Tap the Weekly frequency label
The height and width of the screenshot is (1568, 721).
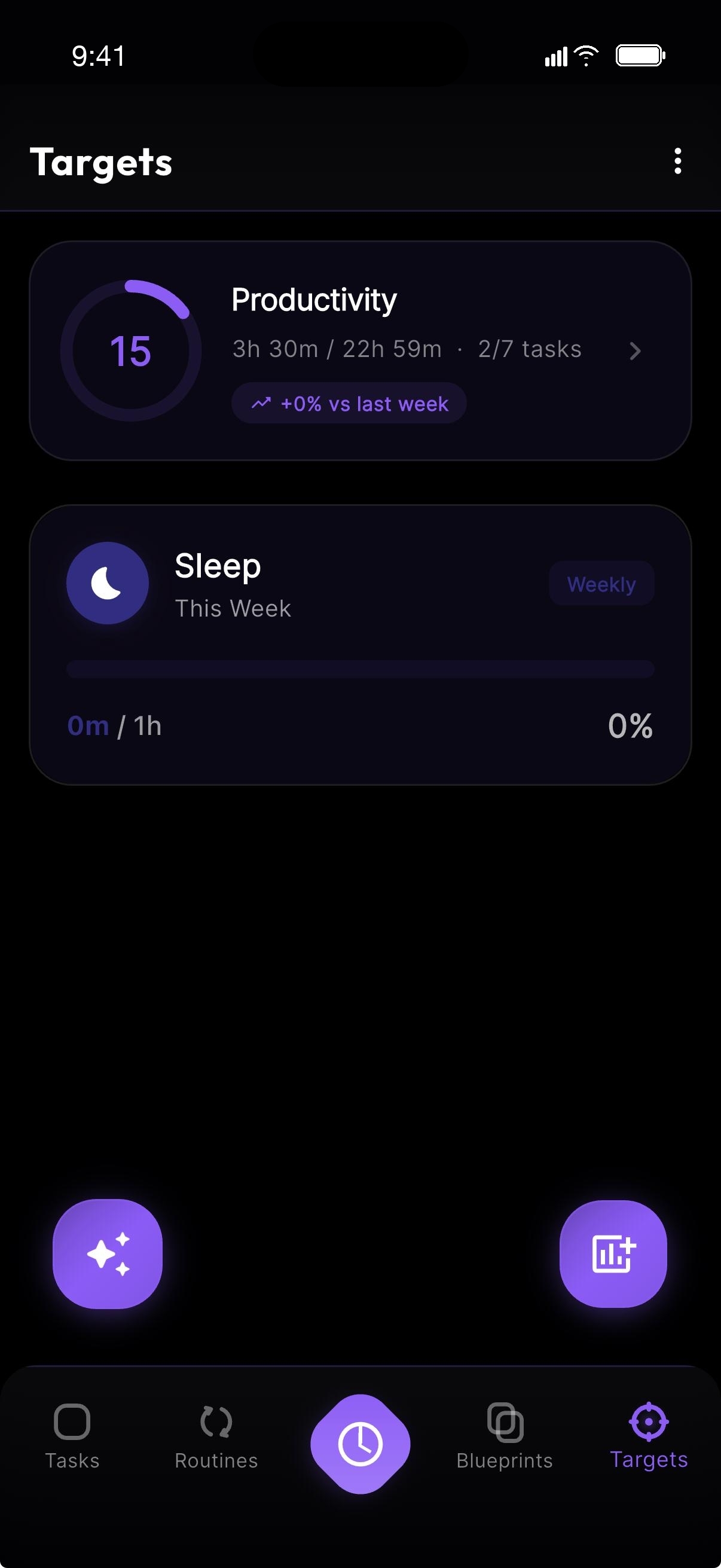[601, 583]
